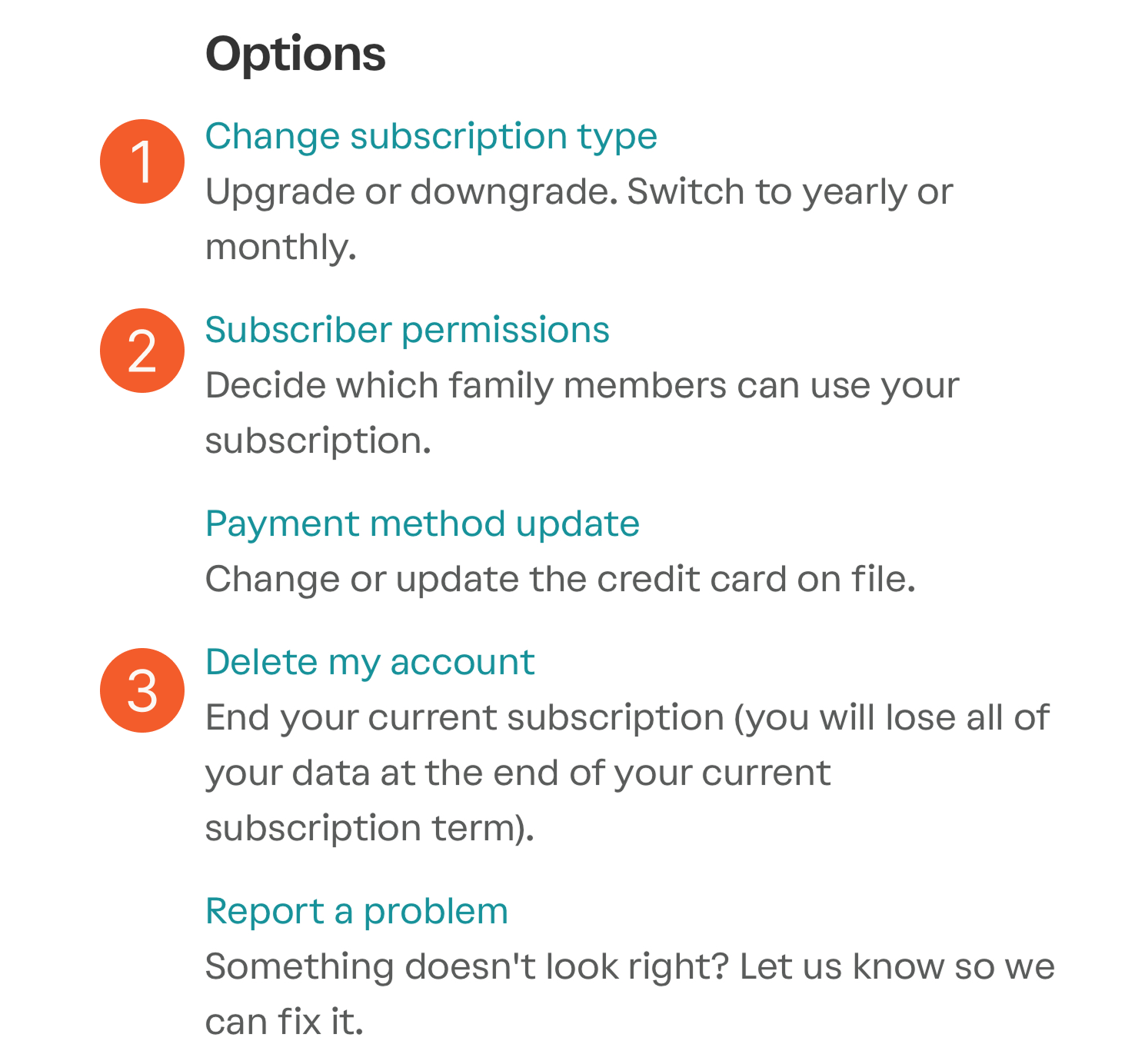Open Subscriber permissions link
The width and height of the screenshot is (1135, 1064).
(407, 331)
